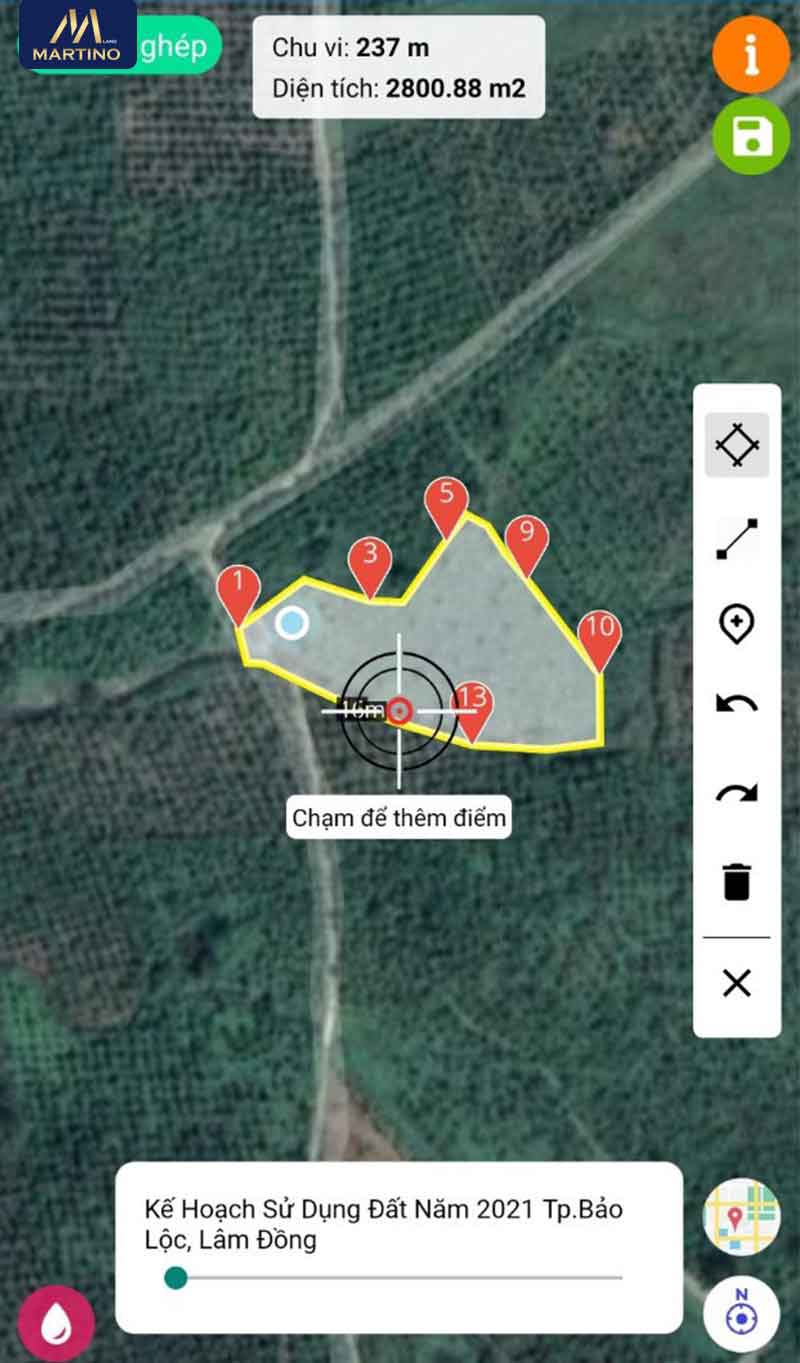Tap the compass to locate my position

(741, 1314)
